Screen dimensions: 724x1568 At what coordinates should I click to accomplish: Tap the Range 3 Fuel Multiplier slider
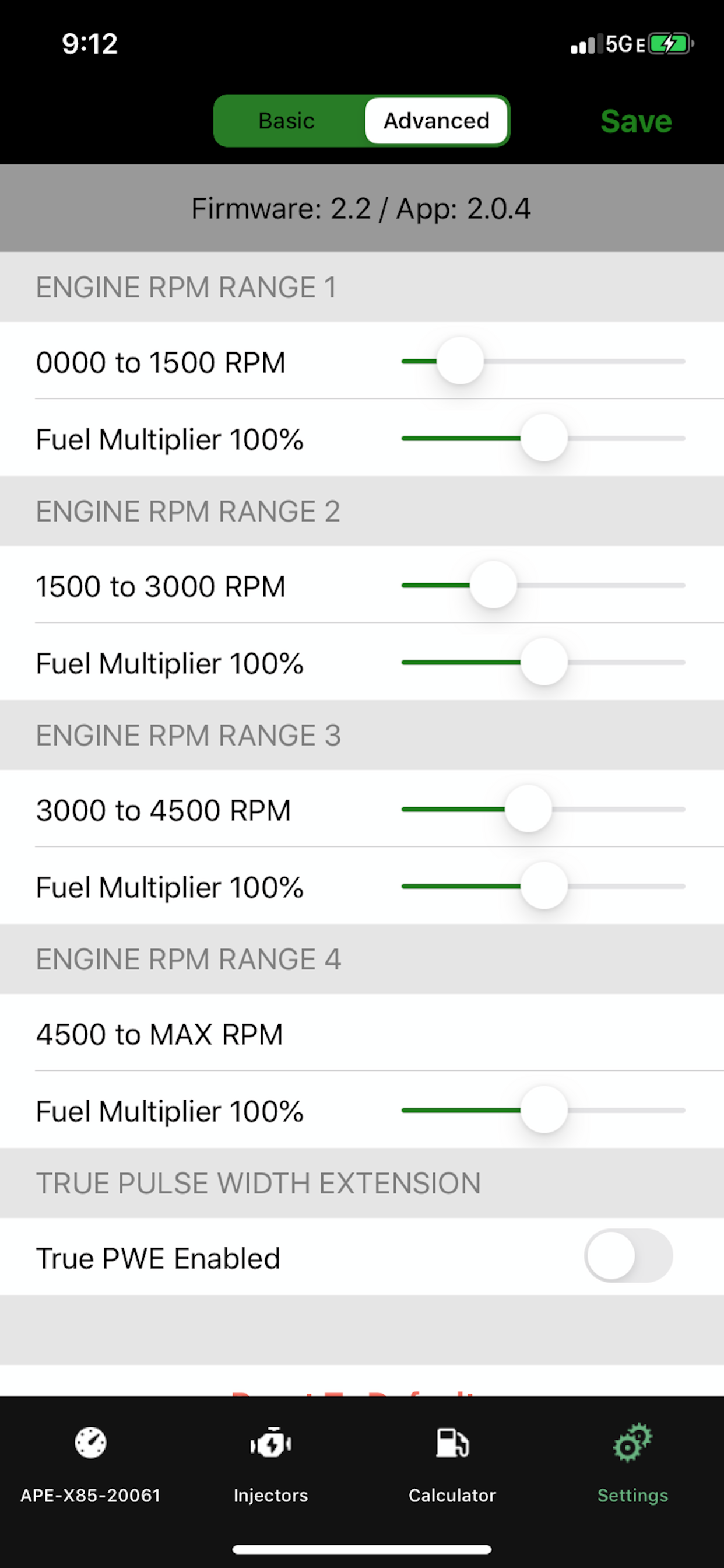pyautogui.click(x=543, y=886)
